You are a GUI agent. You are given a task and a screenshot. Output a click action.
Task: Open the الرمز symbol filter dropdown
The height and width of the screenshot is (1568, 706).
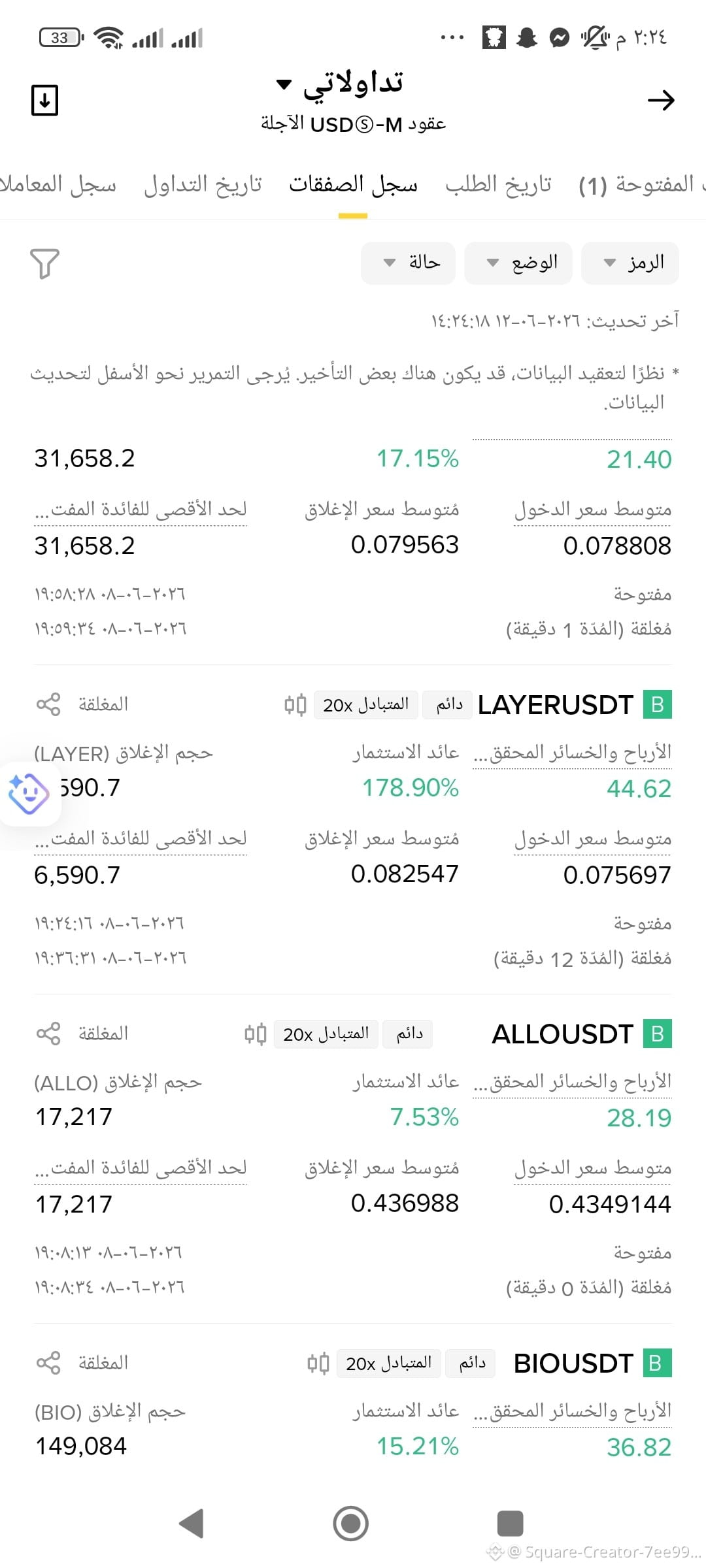[630, 263]
